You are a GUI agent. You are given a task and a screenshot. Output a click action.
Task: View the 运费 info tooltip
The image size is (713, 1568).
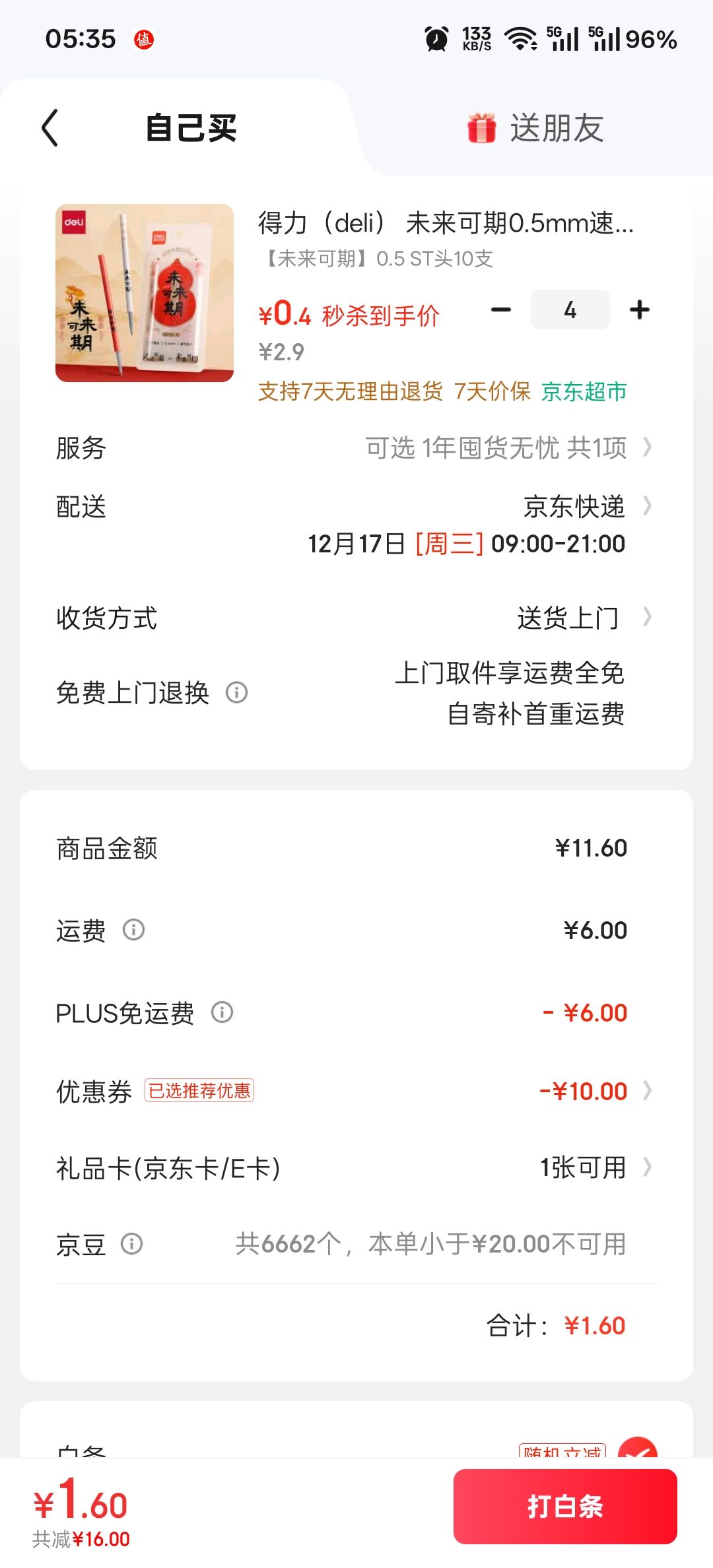tap(133, 930)
